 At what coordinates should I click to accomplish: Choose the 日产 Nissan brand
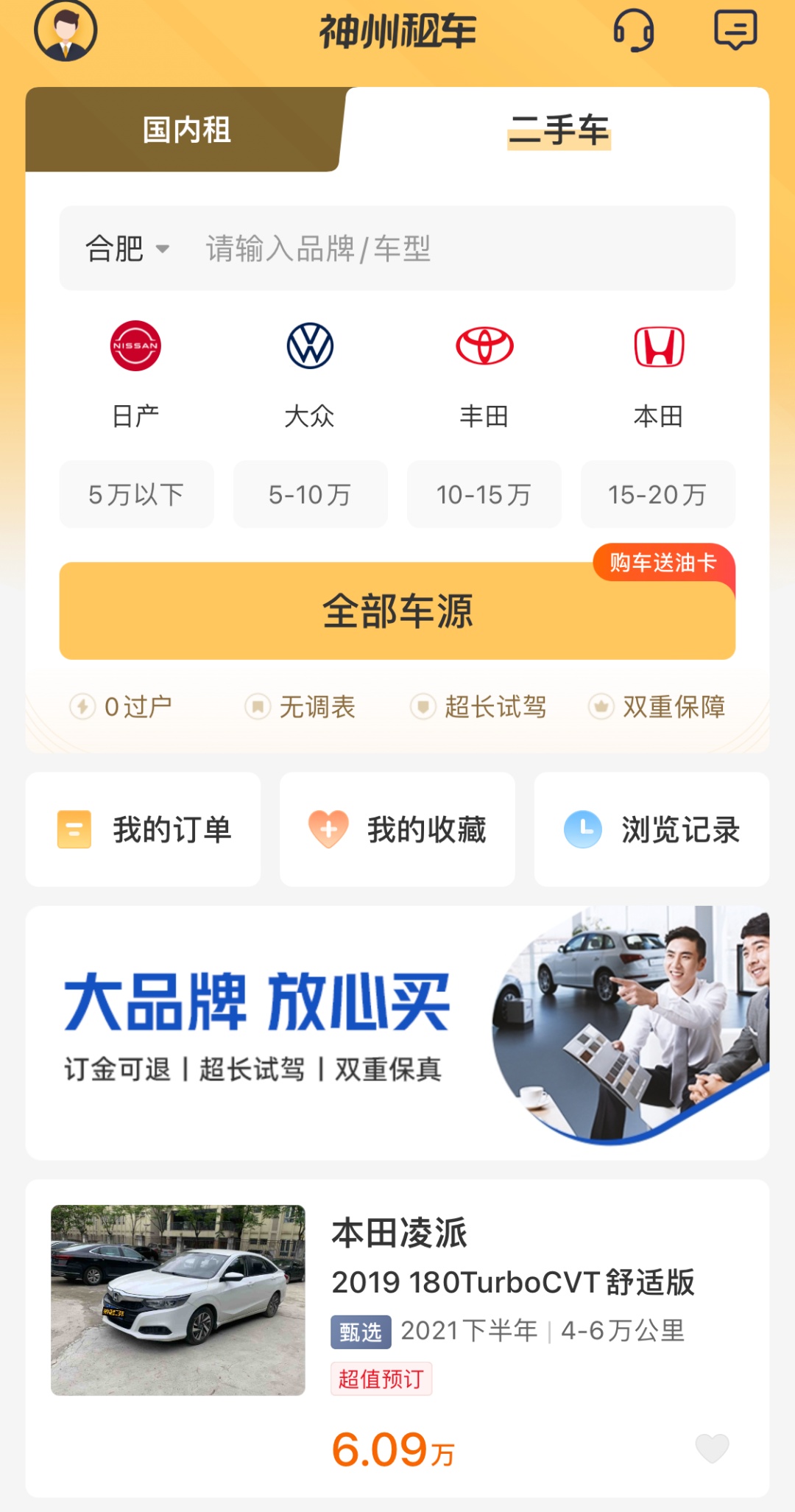pyautogui.click(x=135, y=373)
